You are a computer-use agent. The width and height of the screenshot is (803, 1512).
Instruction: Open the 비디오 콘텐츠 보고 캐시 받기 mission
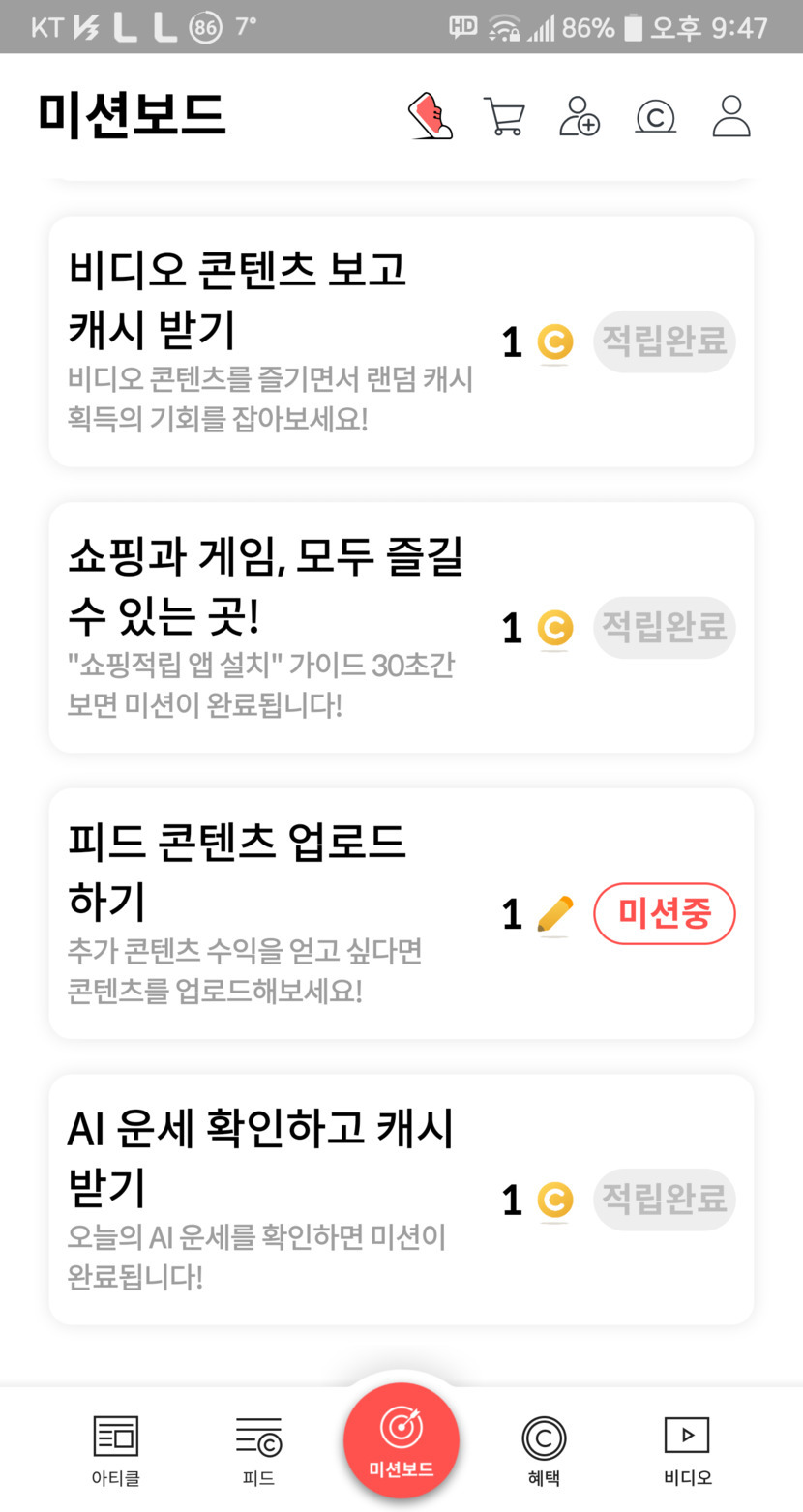click(401, 341)
